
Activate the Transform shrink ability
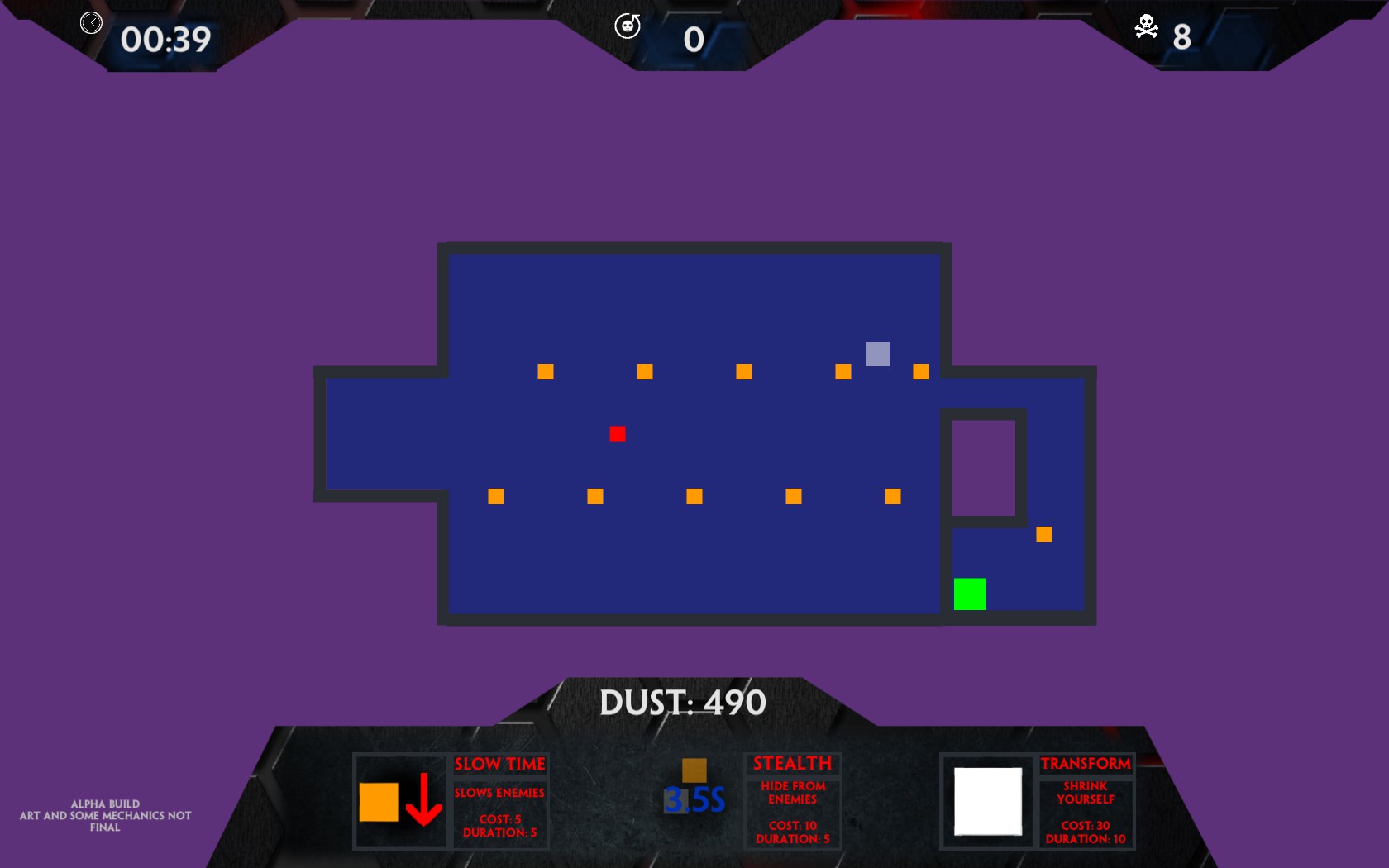click(988, 801)
